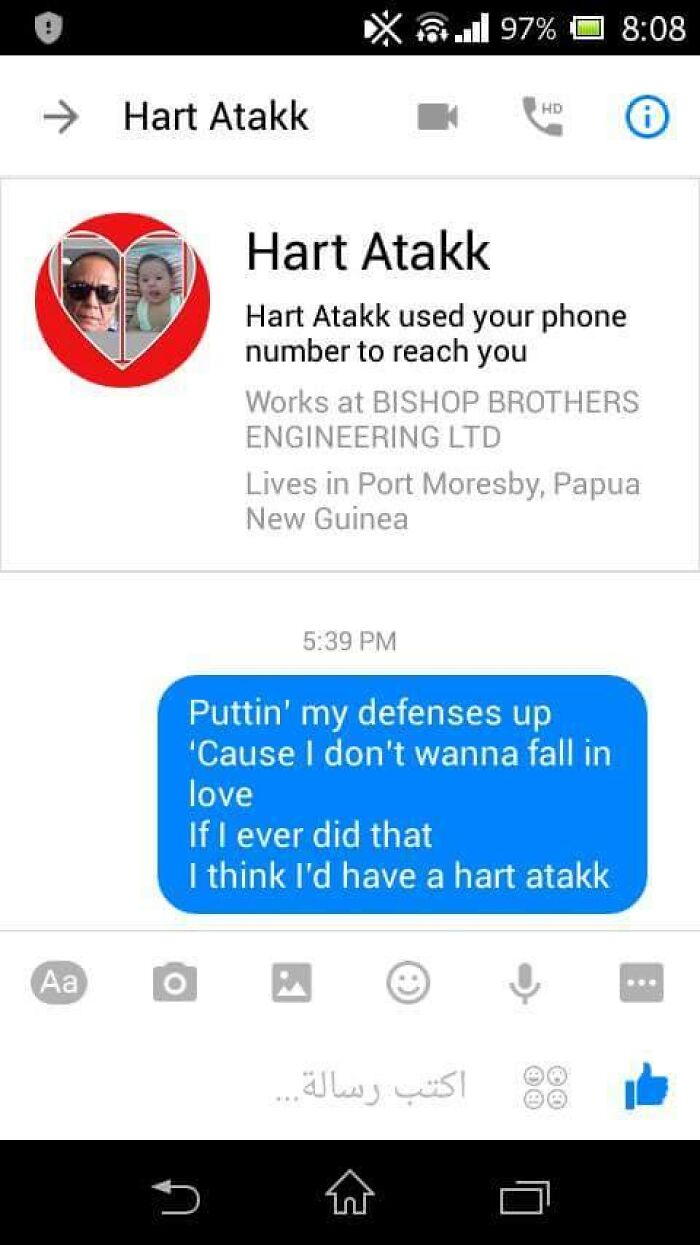Go to the home screen
700x1245 pixels.
350,1194
